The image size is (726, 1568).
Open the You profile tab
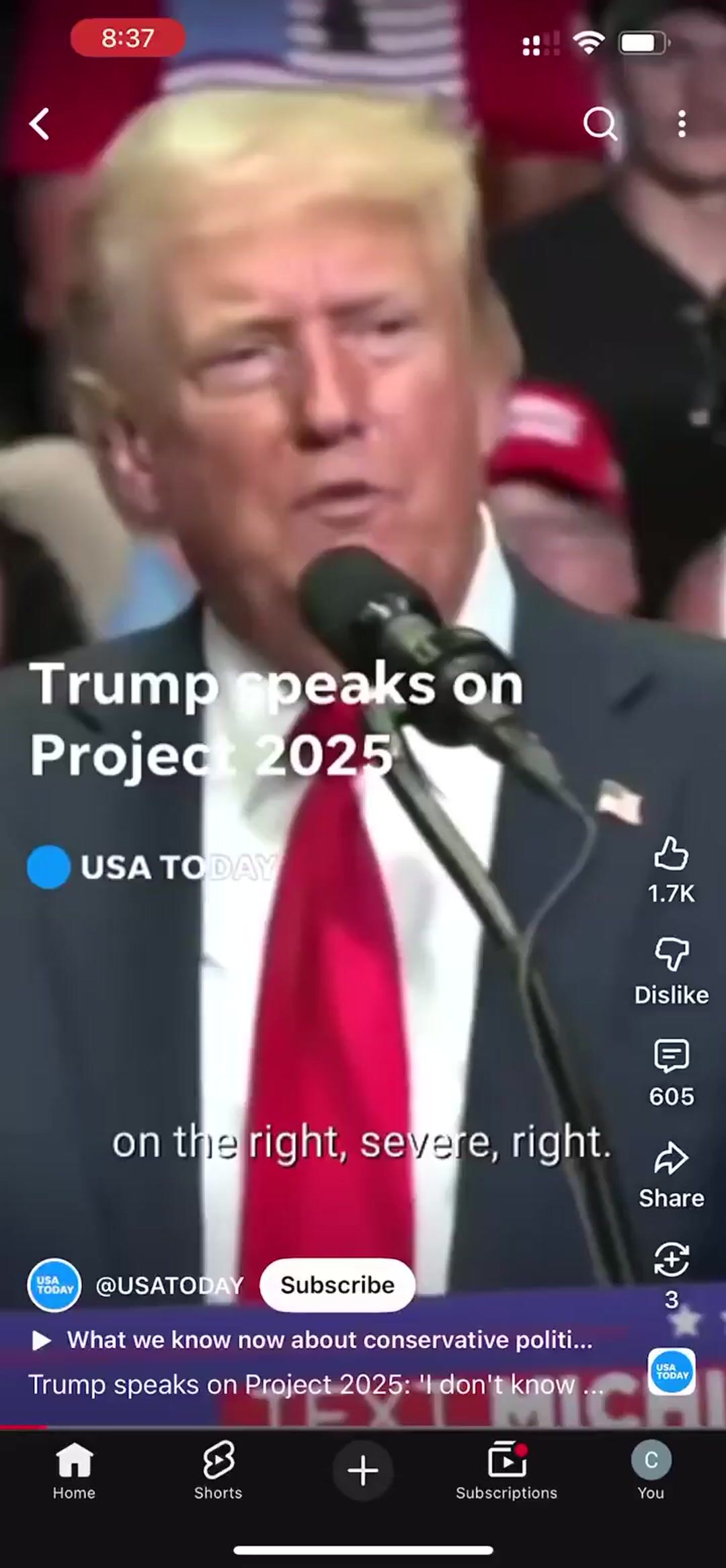coord(650,1471)
